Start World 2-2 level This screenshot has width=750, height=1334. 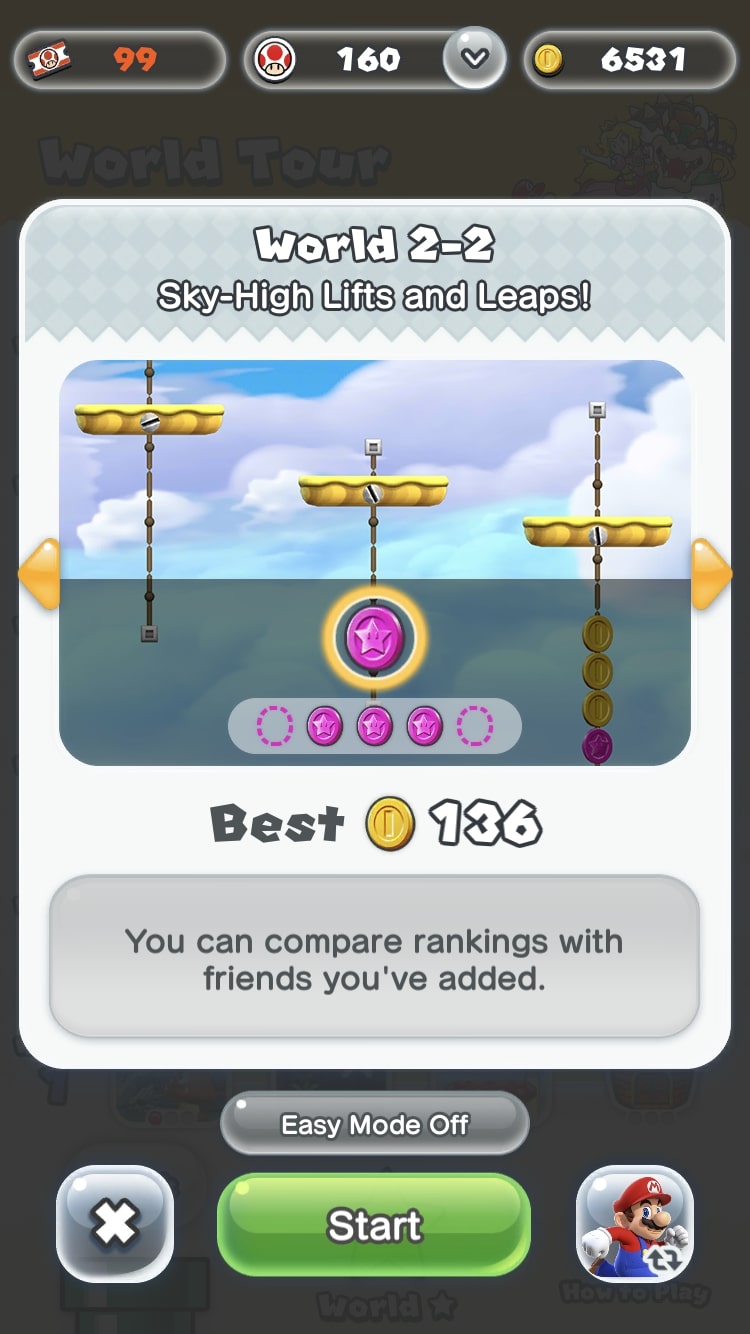point(374,1224)
